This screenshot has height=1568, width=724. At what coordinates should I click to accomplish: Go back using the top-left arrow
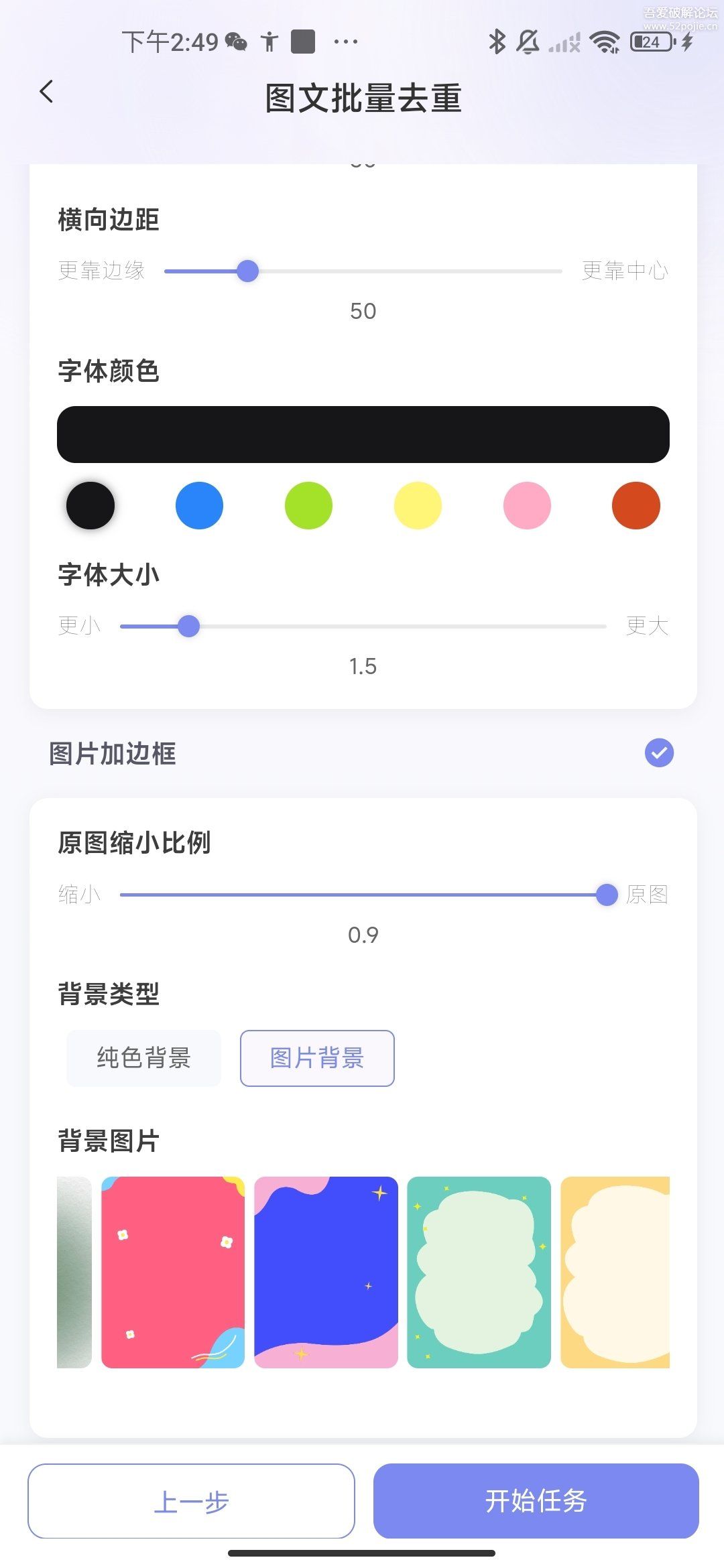click(x=46, y=92)
